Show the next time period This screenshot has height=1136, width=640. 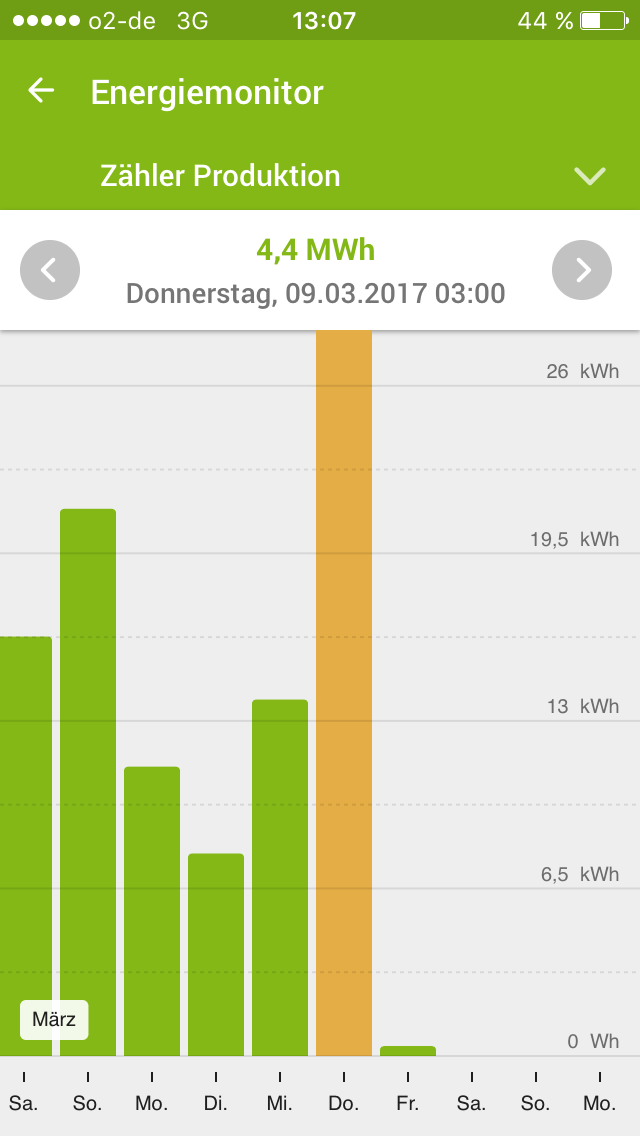582,270
